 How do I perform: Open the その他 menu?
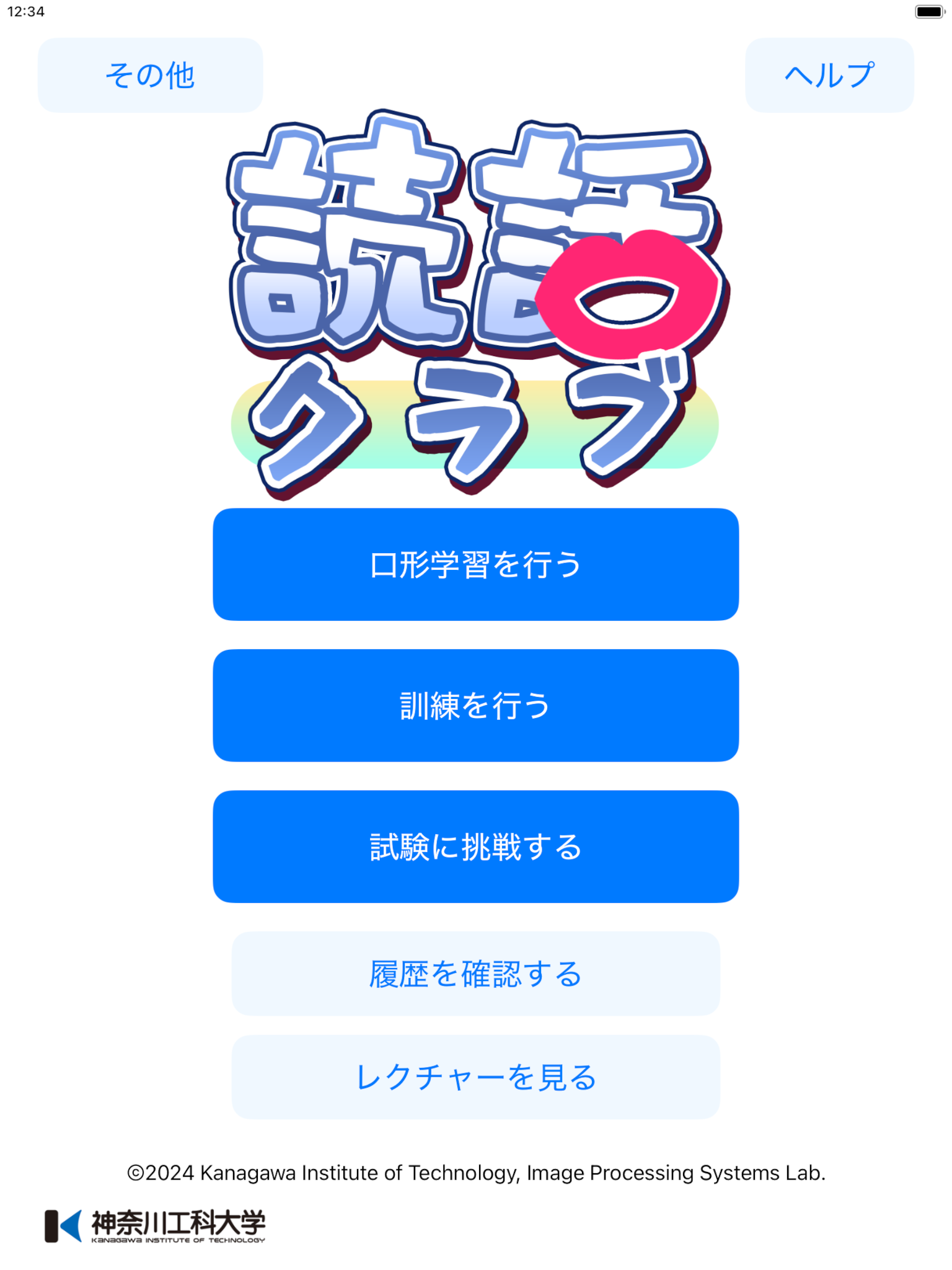150,75
